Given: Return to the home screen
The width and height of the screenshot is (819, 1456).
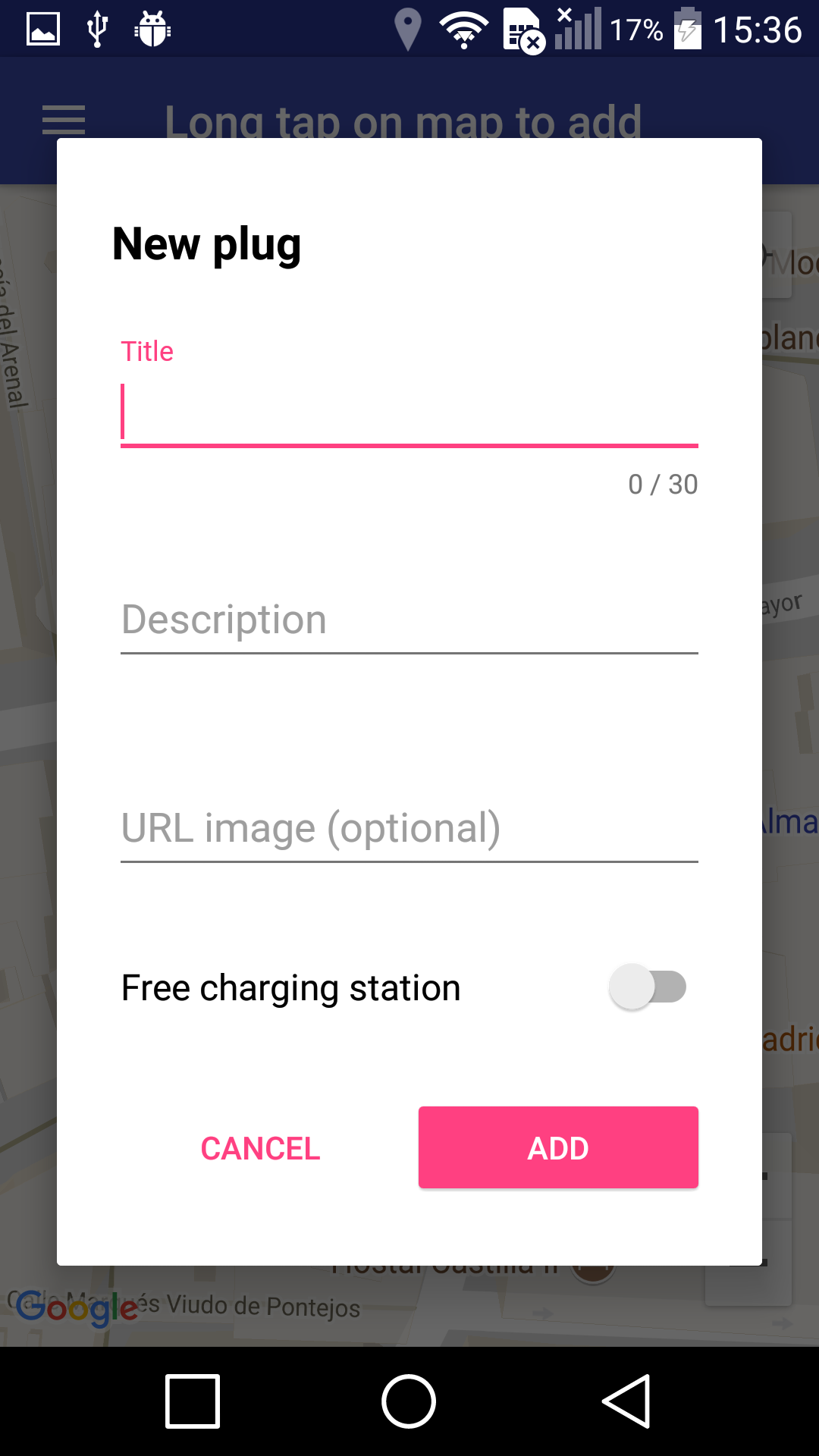Looking at the screenshot, I should tap(409, 1401).
